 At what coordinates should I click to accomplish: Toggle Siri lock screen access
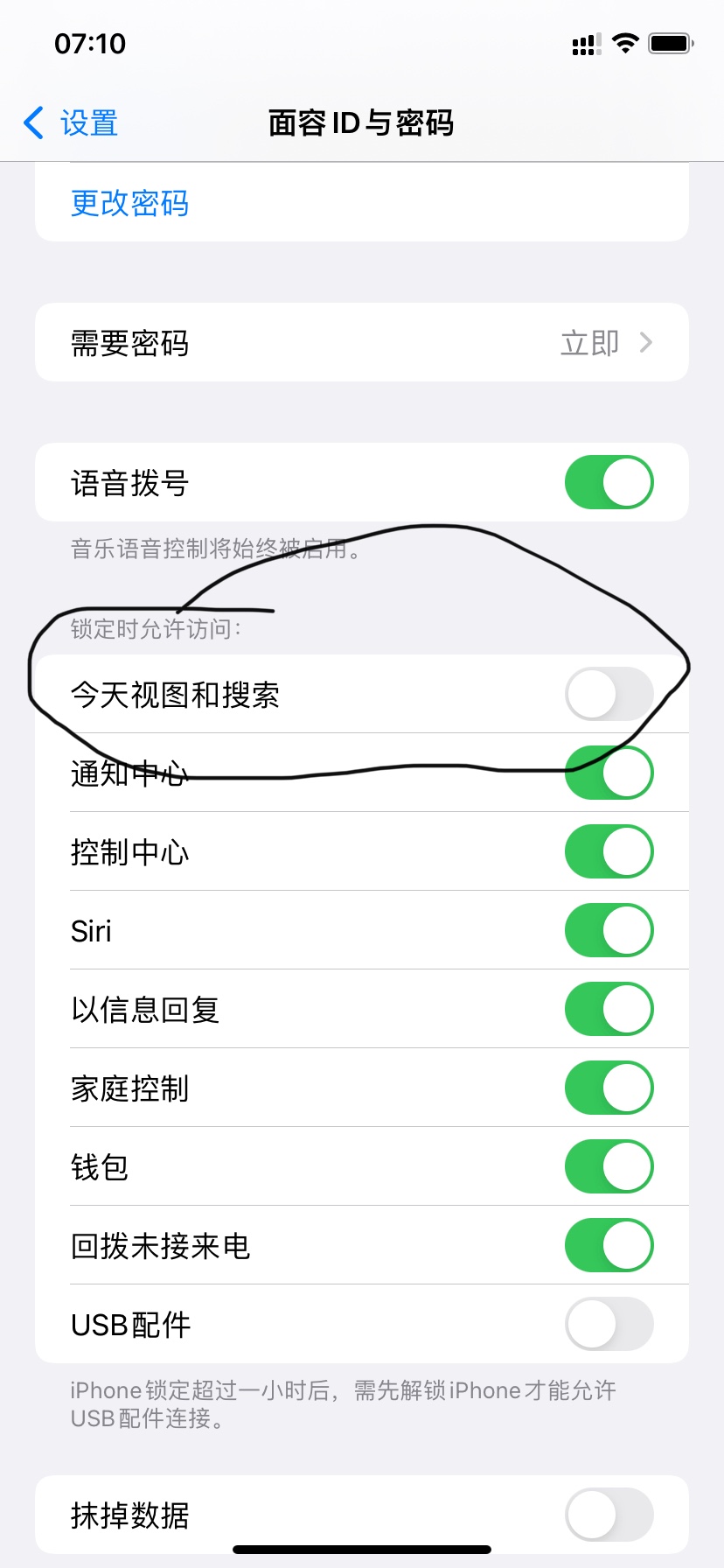tap(609, 930)
